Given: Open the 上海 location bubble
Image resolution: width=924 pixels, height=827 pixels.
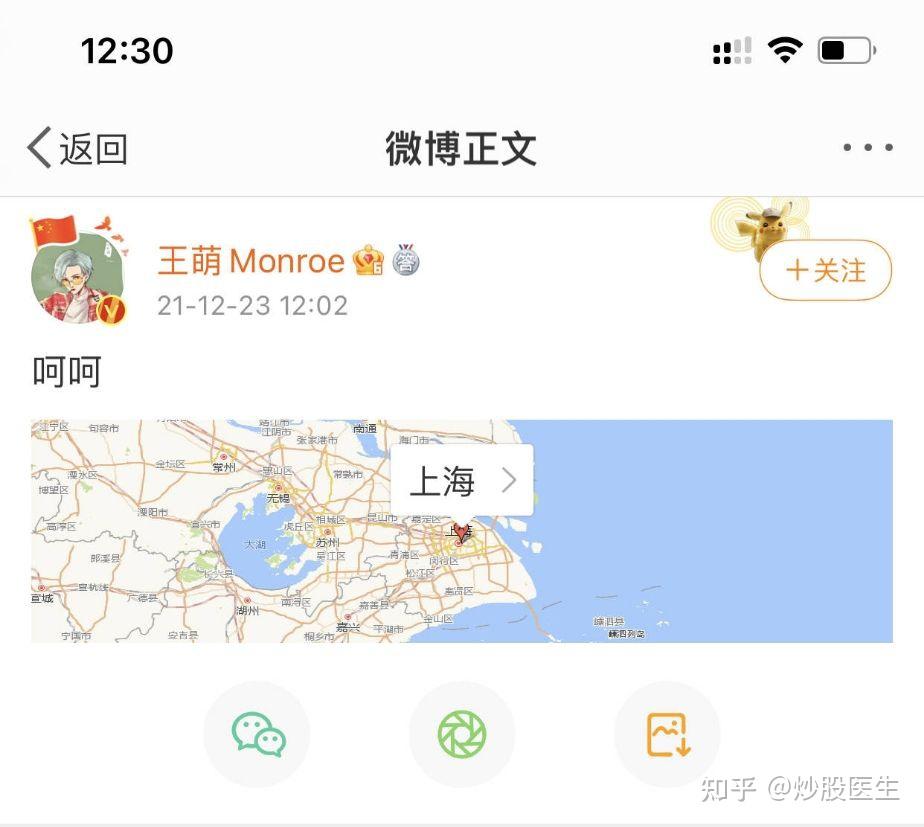Looking at the screenshot, I should pyautogui.click(x=462, y=481).
